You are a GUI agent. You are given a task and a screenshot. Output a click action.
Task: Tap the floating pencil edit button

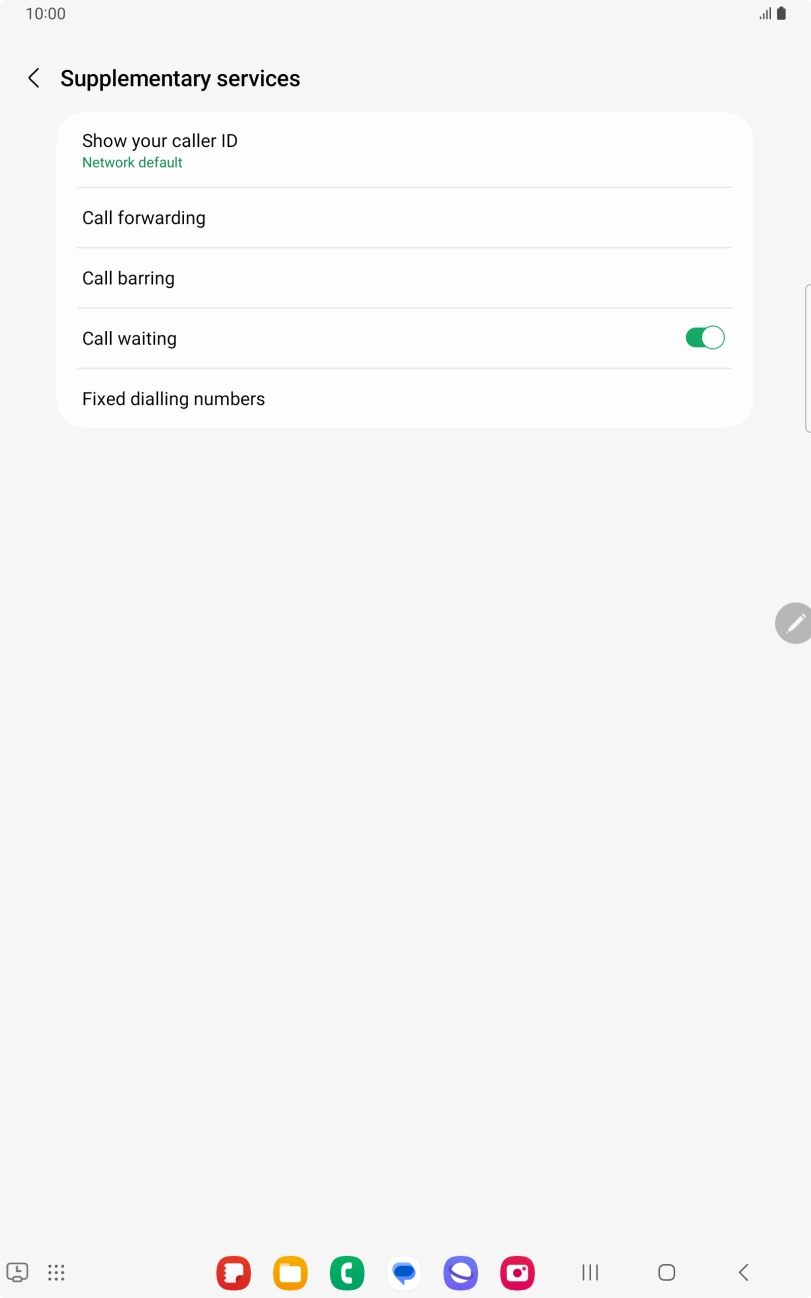(794, 623)
